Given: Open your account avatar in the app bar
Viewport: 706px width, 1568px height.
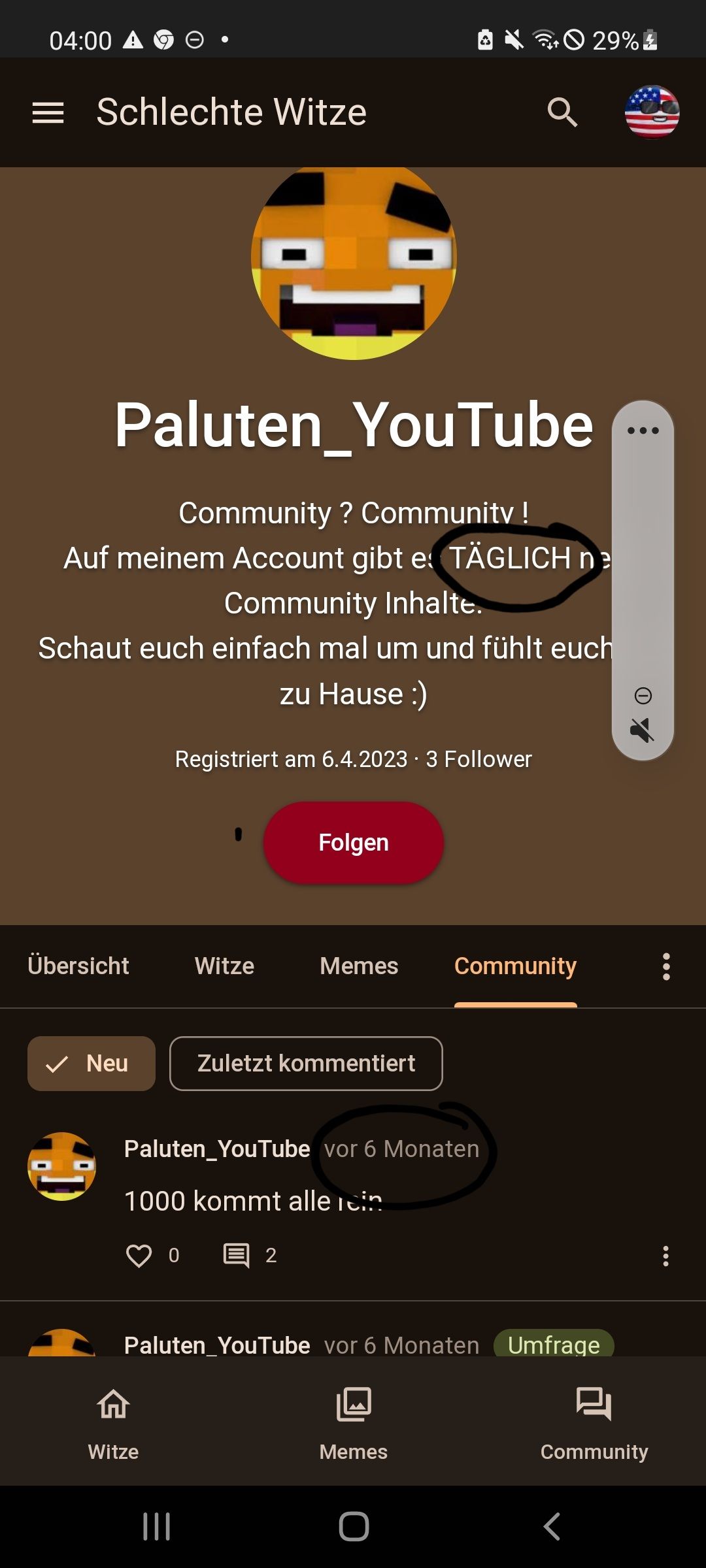Looking at the screenshot, I should 652,112.
